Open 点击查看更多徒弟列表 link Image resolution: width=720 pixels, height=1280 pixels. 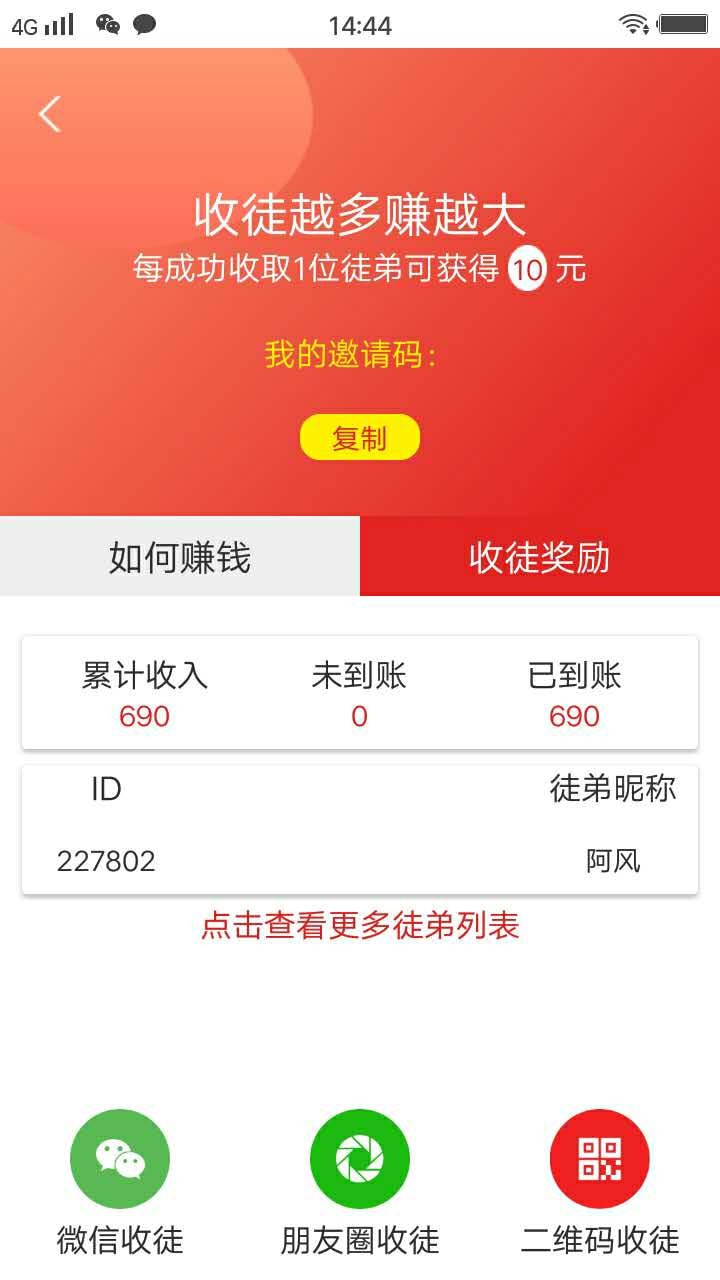360,926
